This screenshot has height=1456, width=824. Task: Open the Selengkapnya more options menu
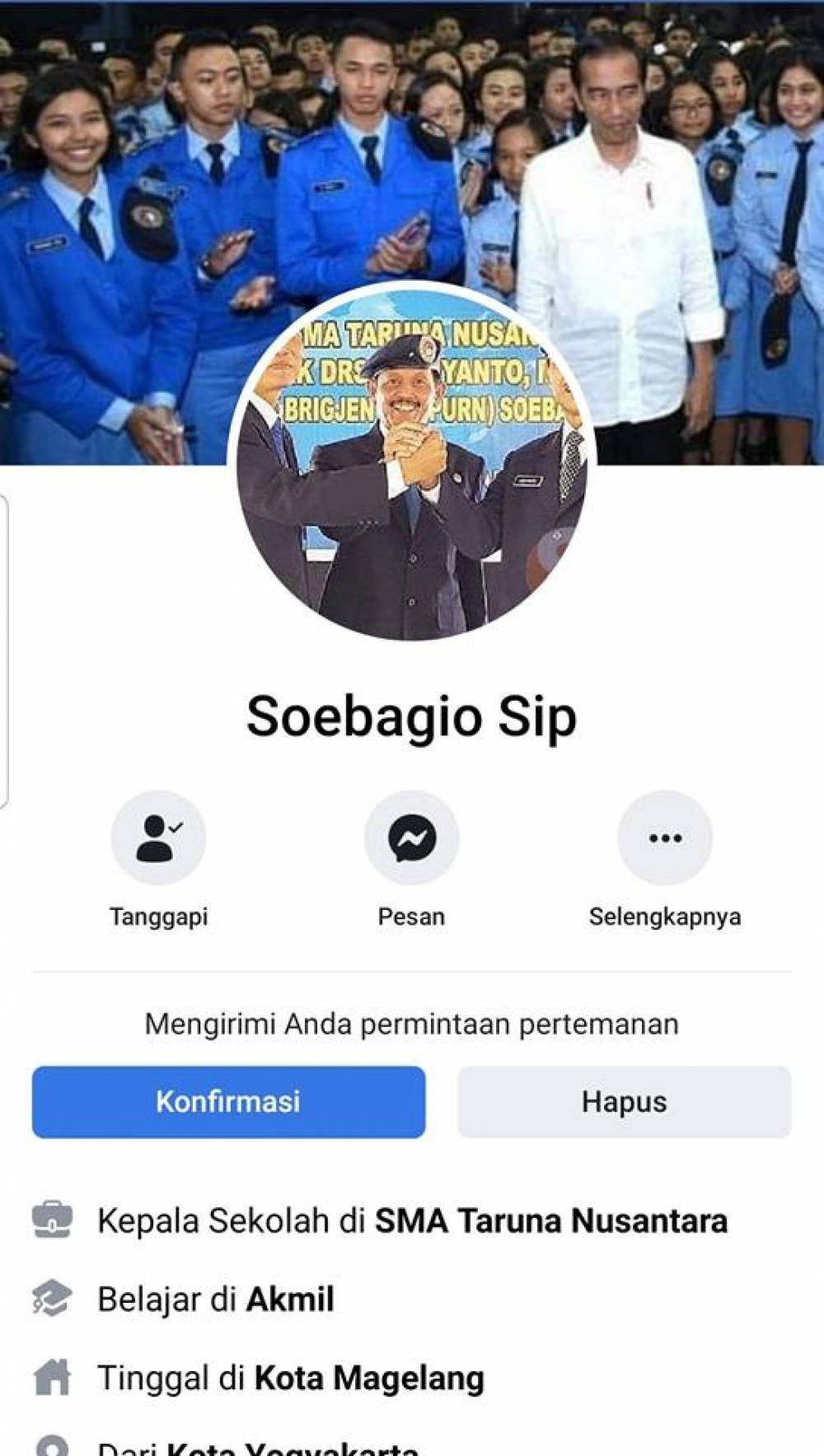(664, 838)
